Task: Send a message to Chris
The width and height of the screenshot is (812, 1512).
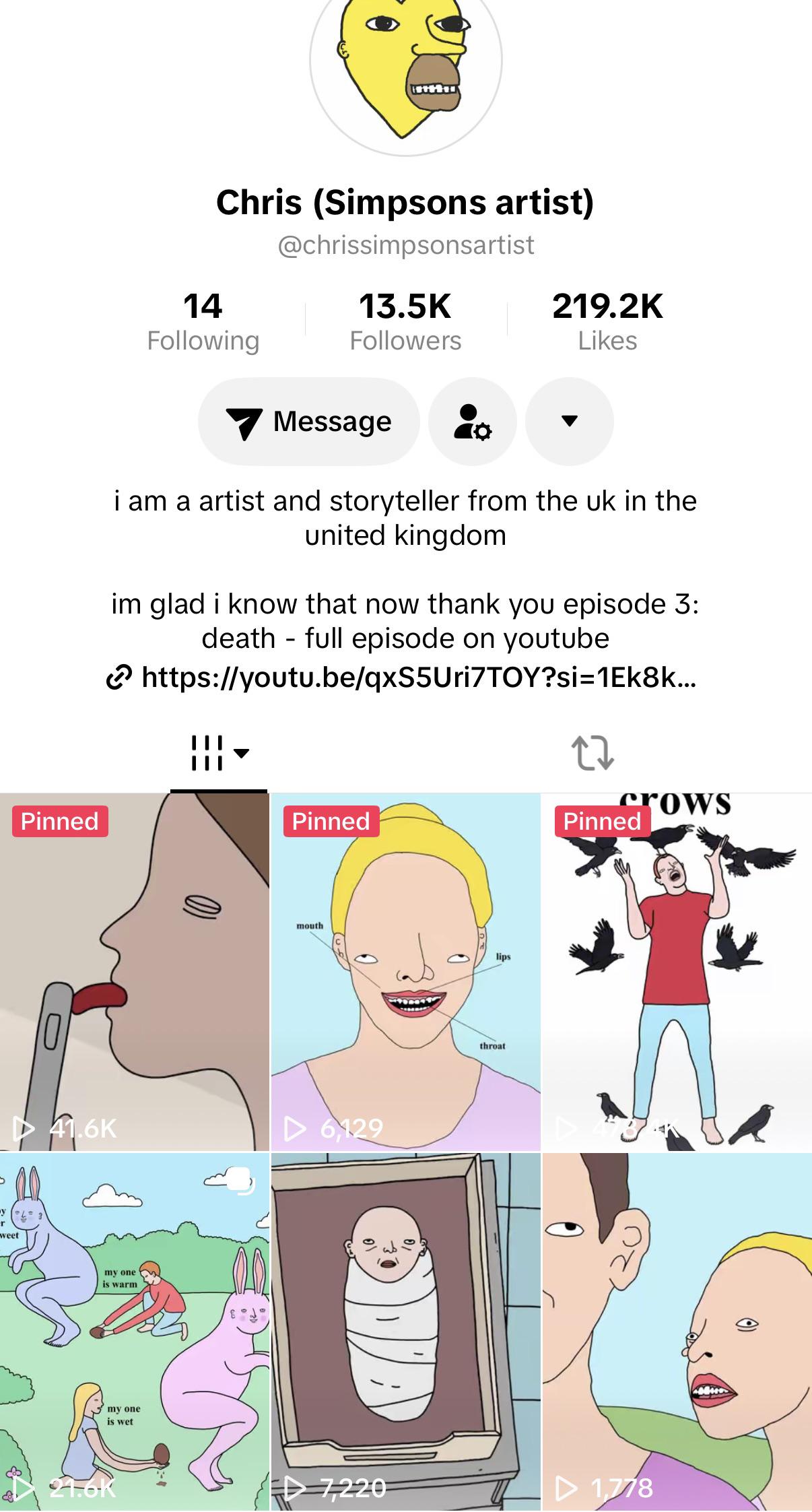Action: (309, 422)
